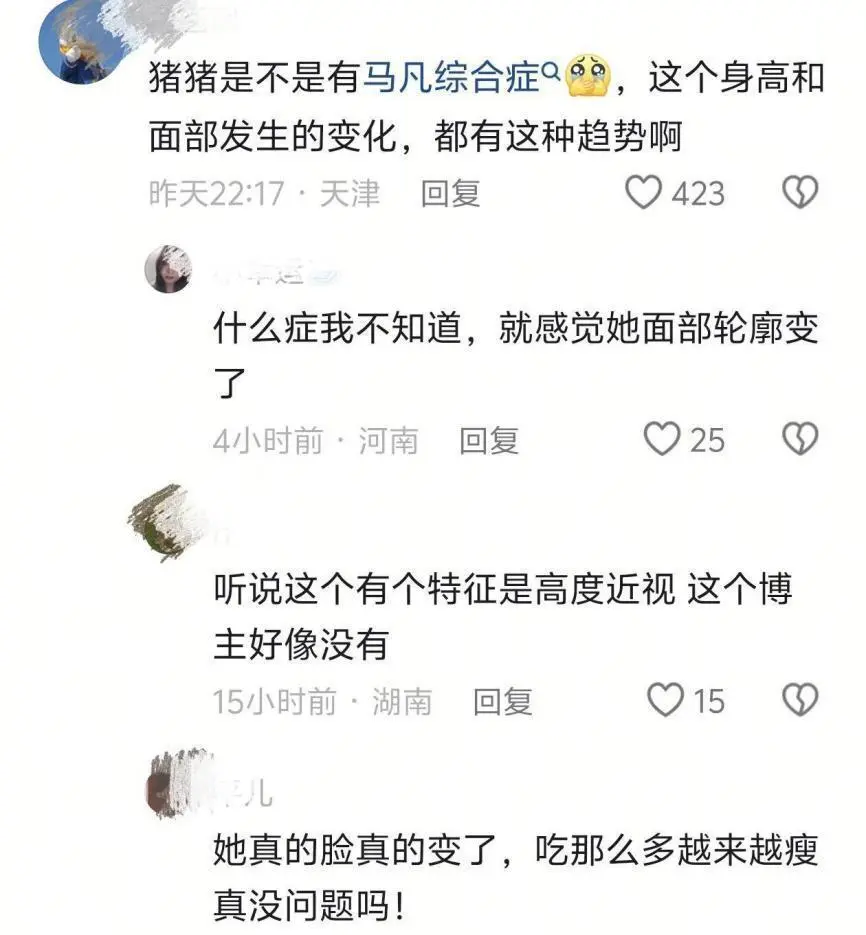Reply to the 河南 comment
866x935 pixels.
489,440
